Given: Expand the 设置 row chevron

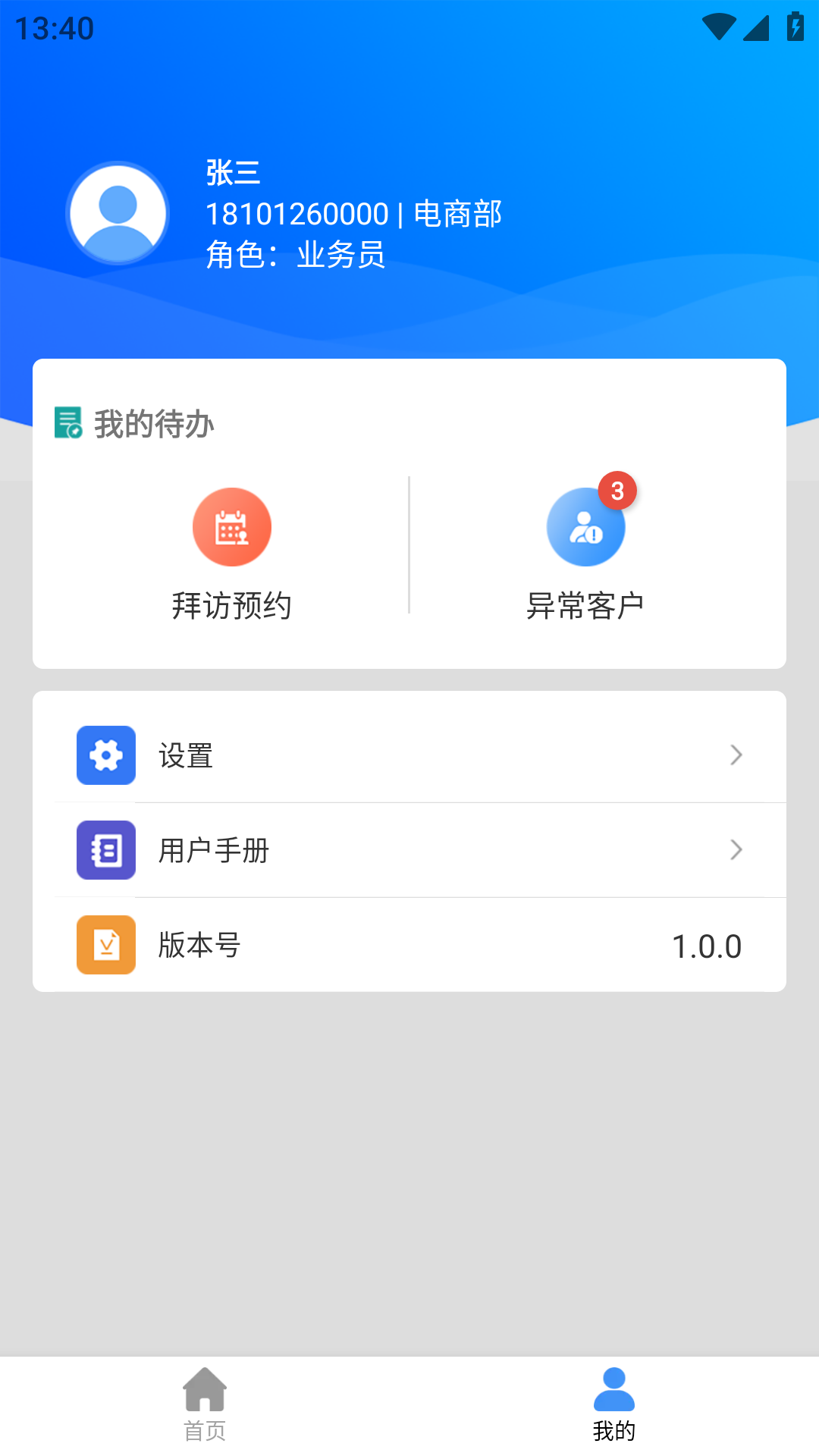Looking at the screenshot, I should click(x=735, y=755).
